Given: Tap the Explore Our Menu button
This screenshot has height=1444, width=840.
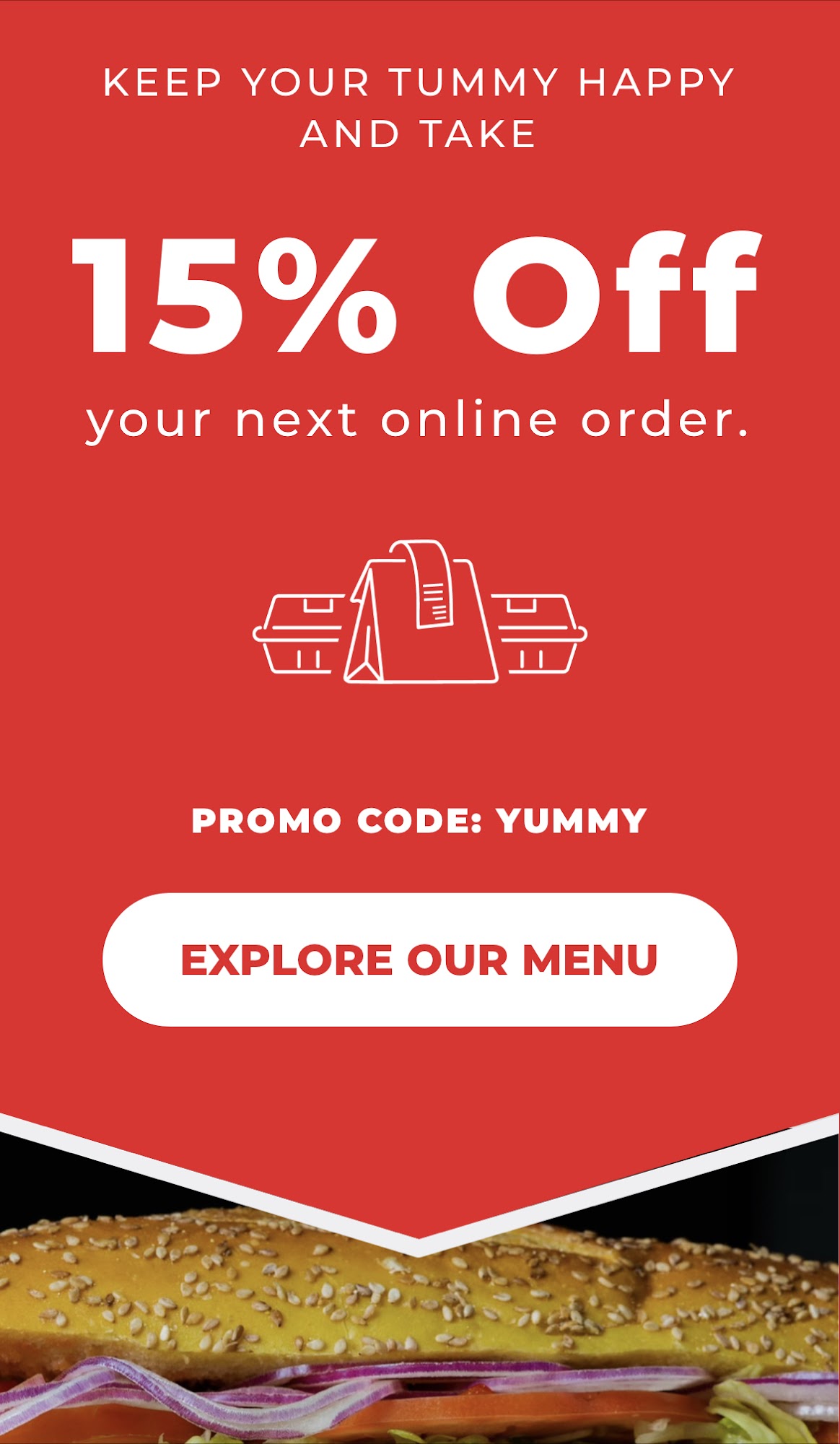Looking at the screenshot, I should pos(419,960).
